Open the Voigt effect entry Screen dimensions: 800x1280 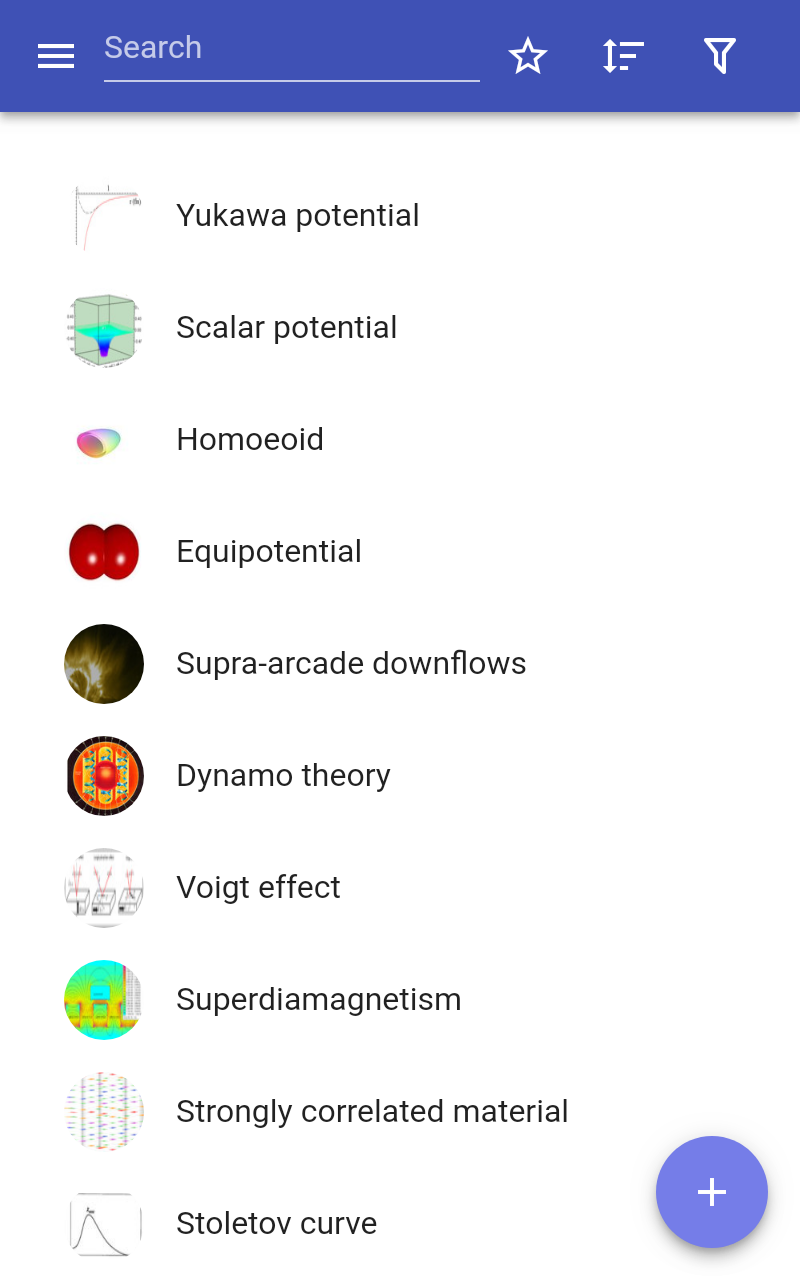point(258,888)
